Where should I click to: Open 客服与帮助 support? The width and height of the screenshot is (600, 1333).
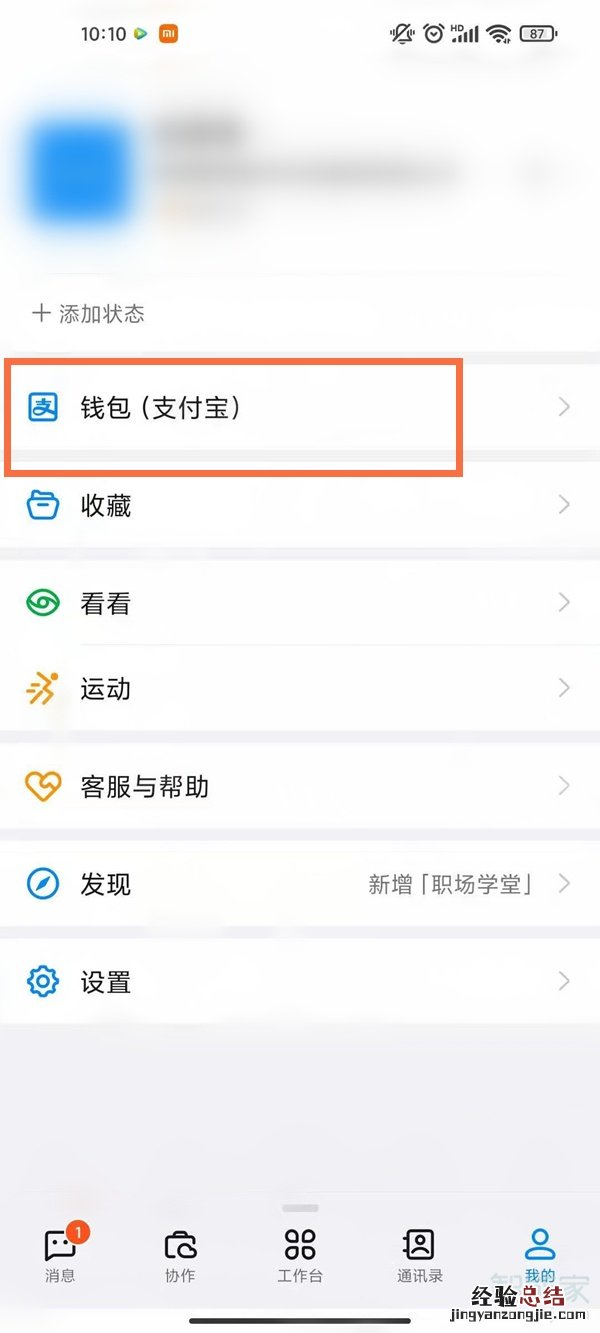point(300,786)
